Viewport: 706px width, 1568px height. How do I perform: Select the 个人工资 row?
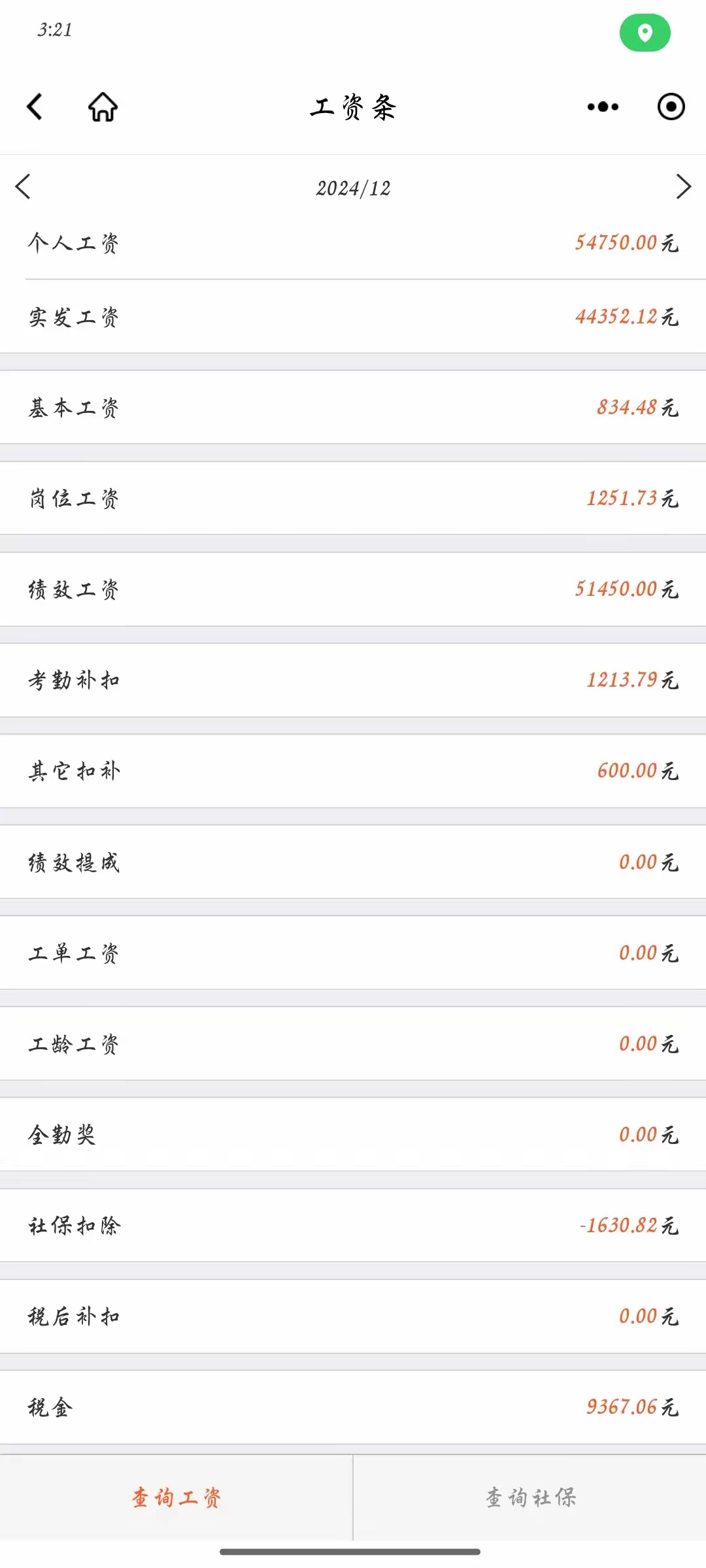click(353, 244)
